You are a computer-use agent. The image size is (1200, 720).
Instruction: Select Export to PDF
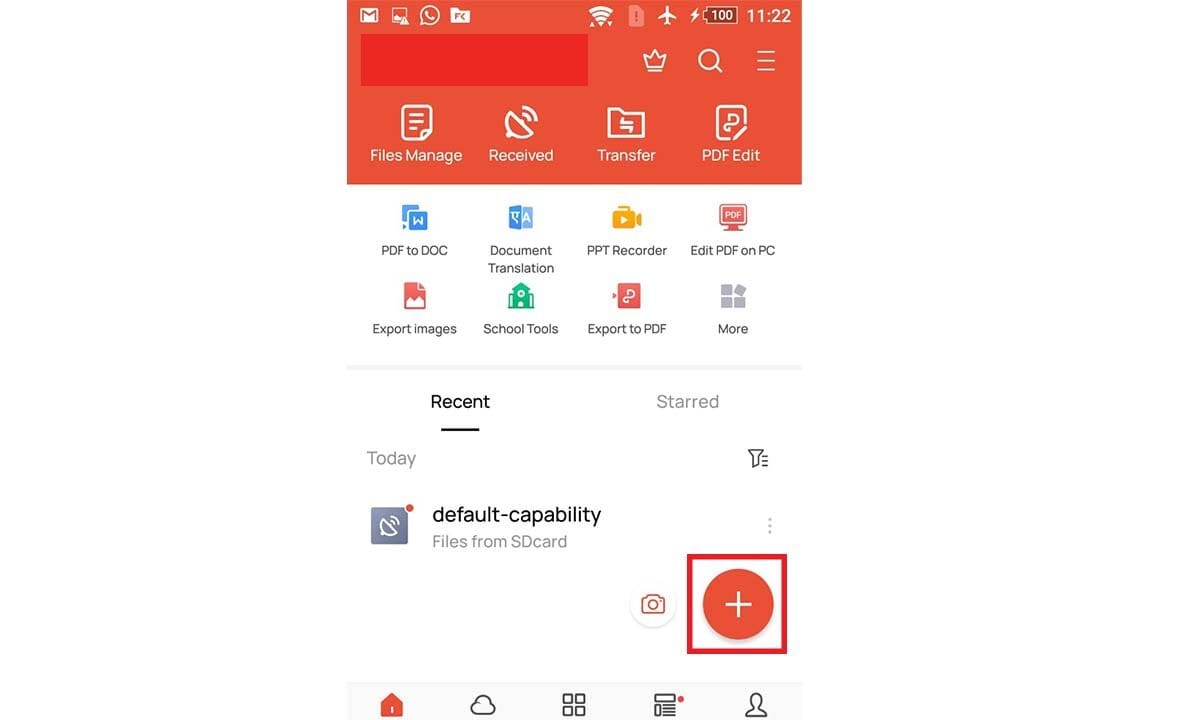click(x=627, y=309)
